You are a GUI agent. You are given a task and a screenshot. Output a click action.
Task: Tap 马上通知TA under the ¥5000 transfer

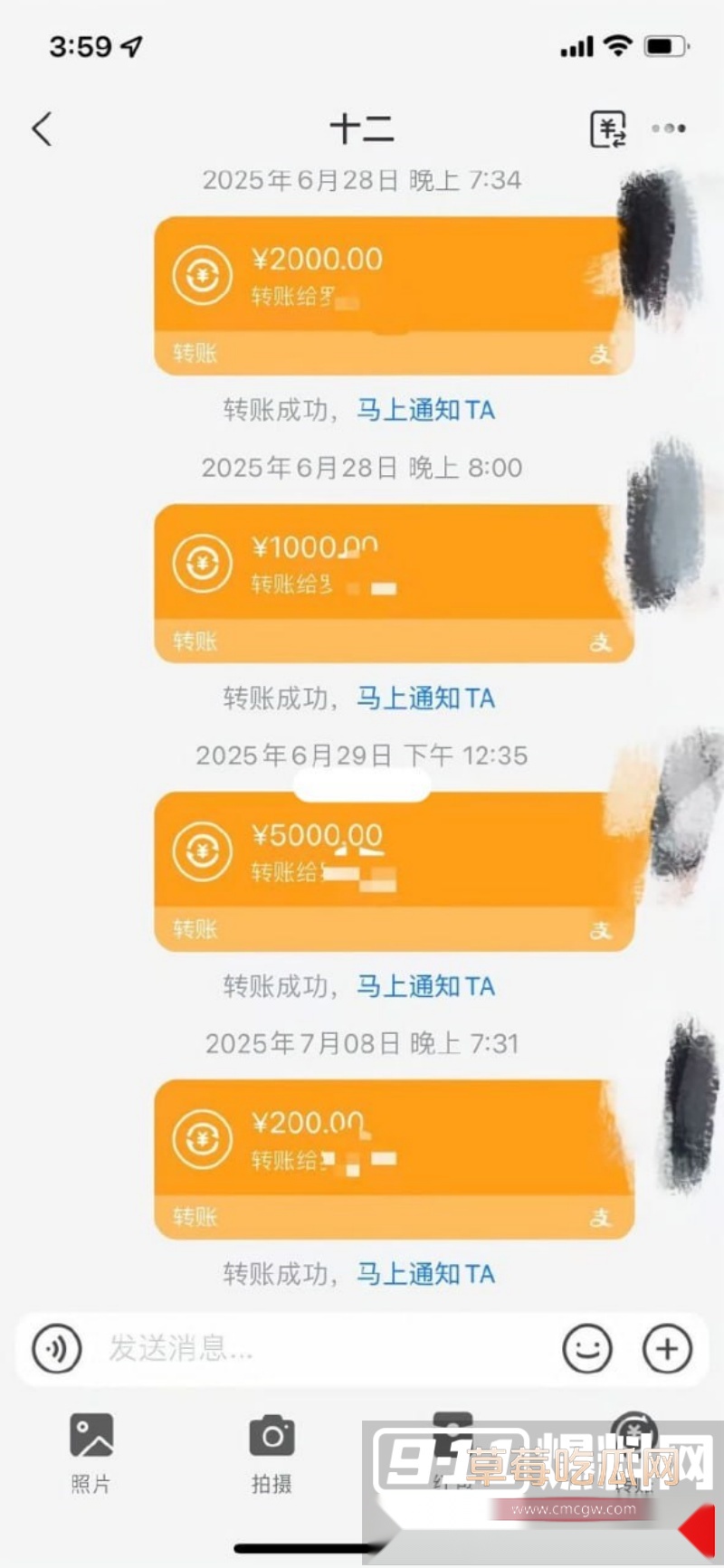[x=426, y=986]
